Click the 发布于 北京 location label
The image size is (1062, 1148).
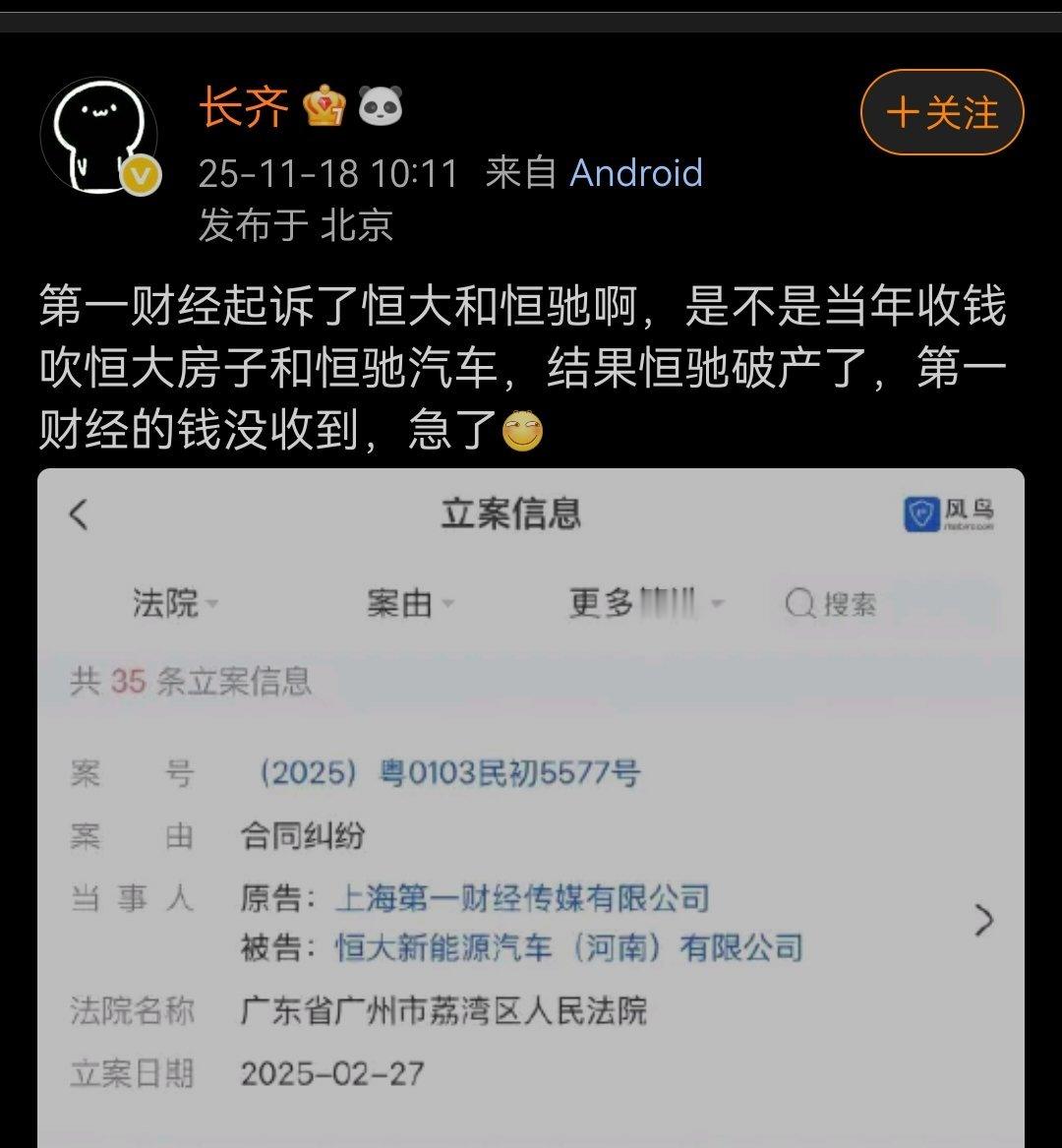click(293, 224)
